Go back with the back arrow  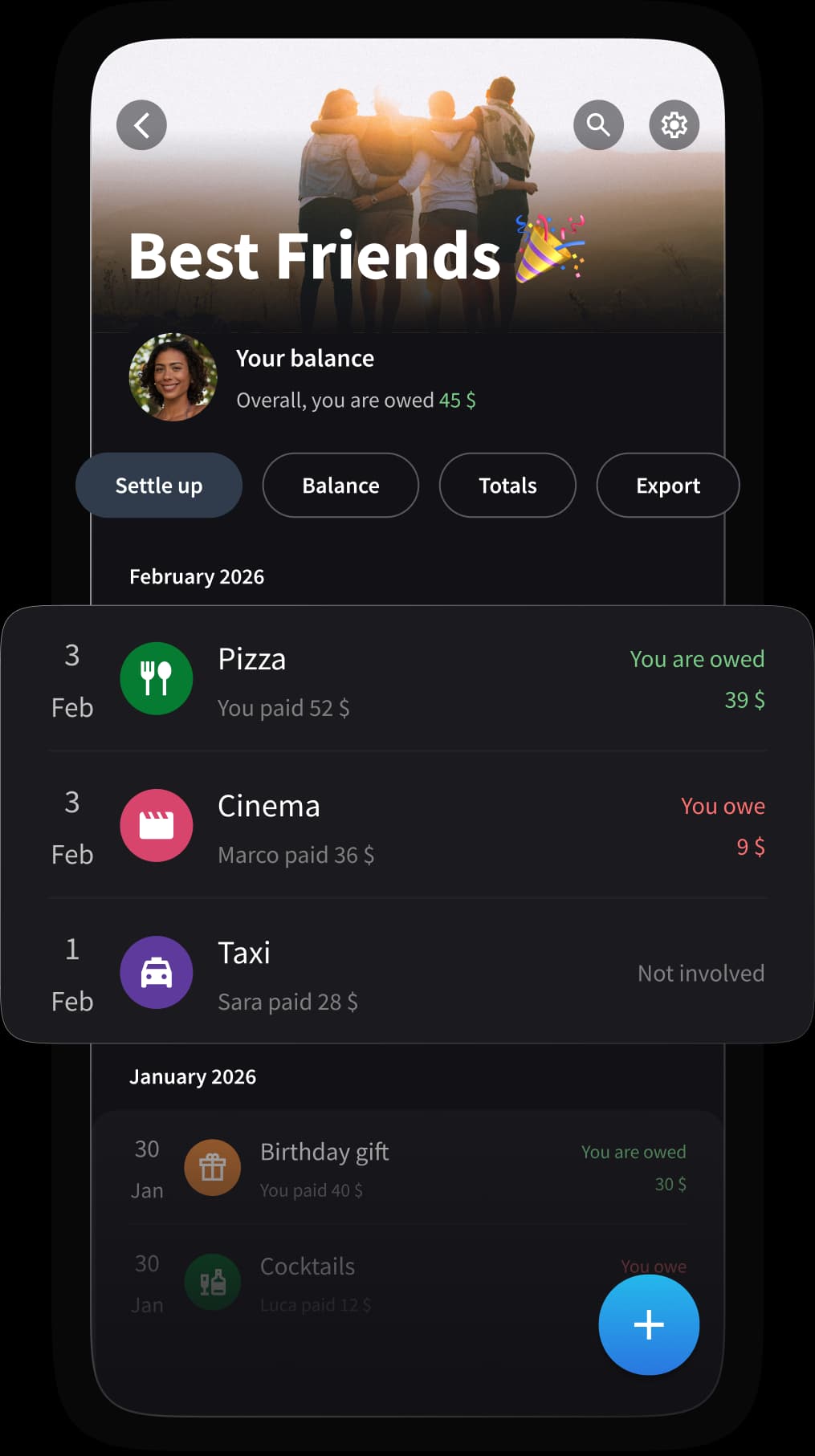[141, 124]
